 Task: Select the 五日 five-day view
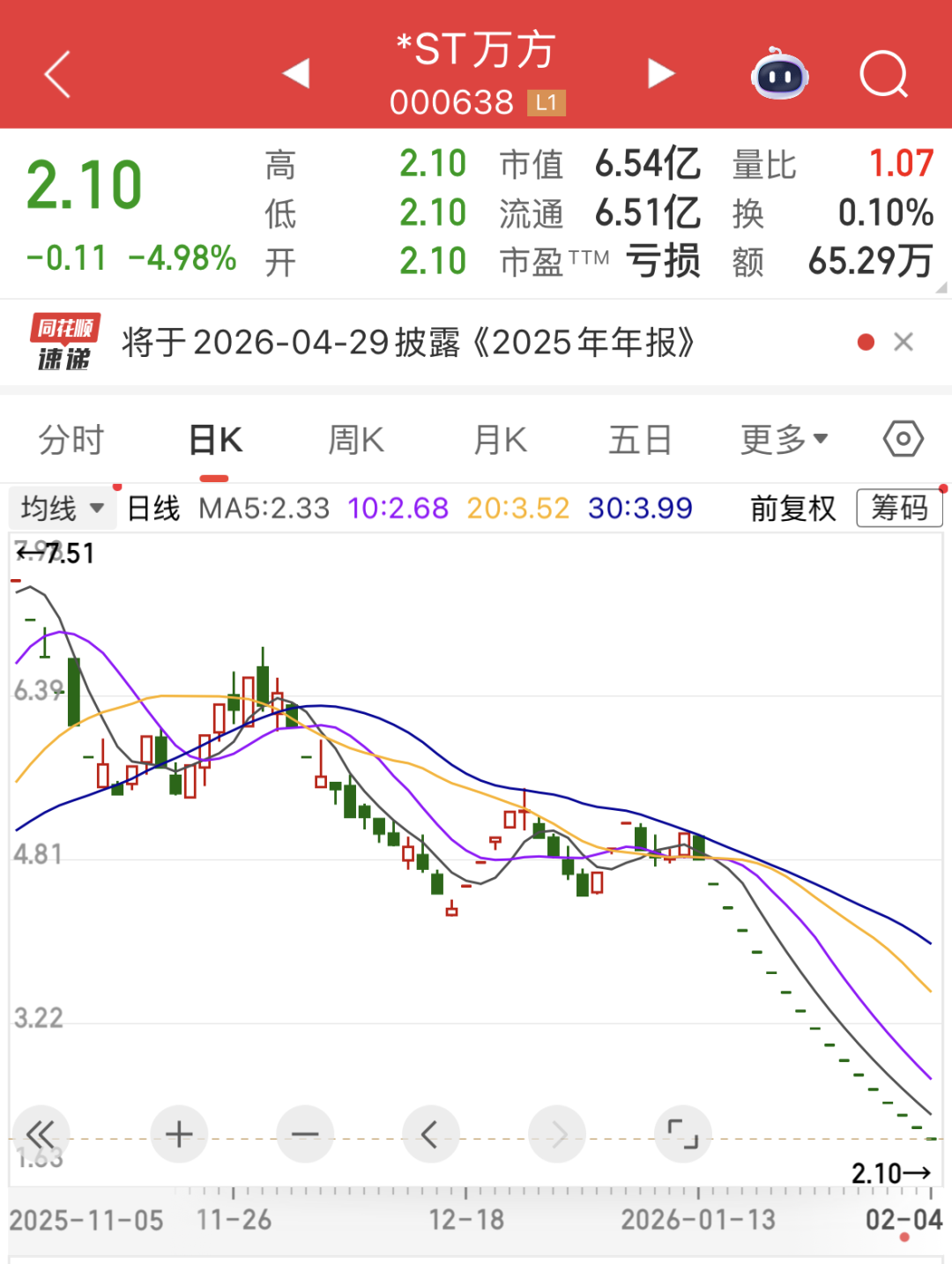(x=641, y=438)
